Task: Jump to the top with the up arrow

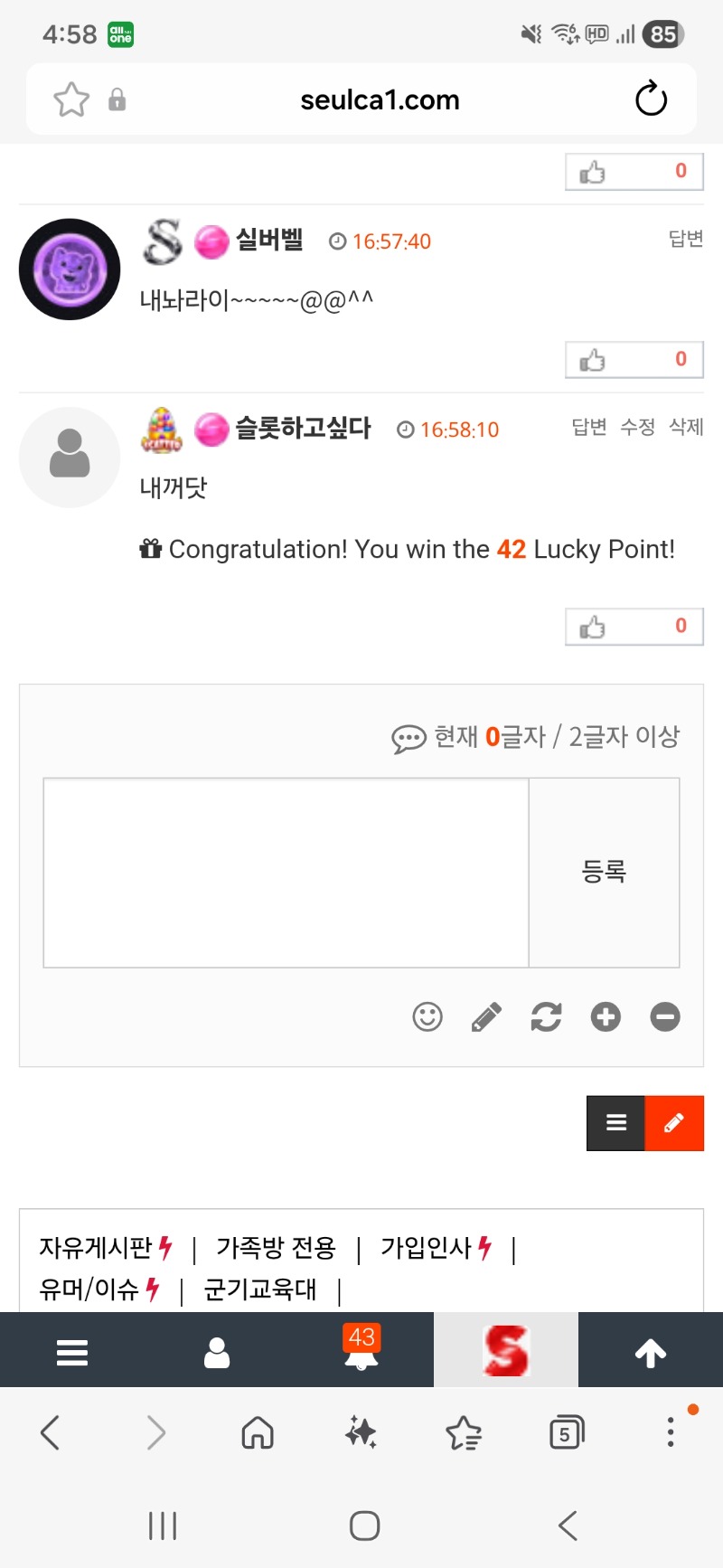Action: [651, 1353]
